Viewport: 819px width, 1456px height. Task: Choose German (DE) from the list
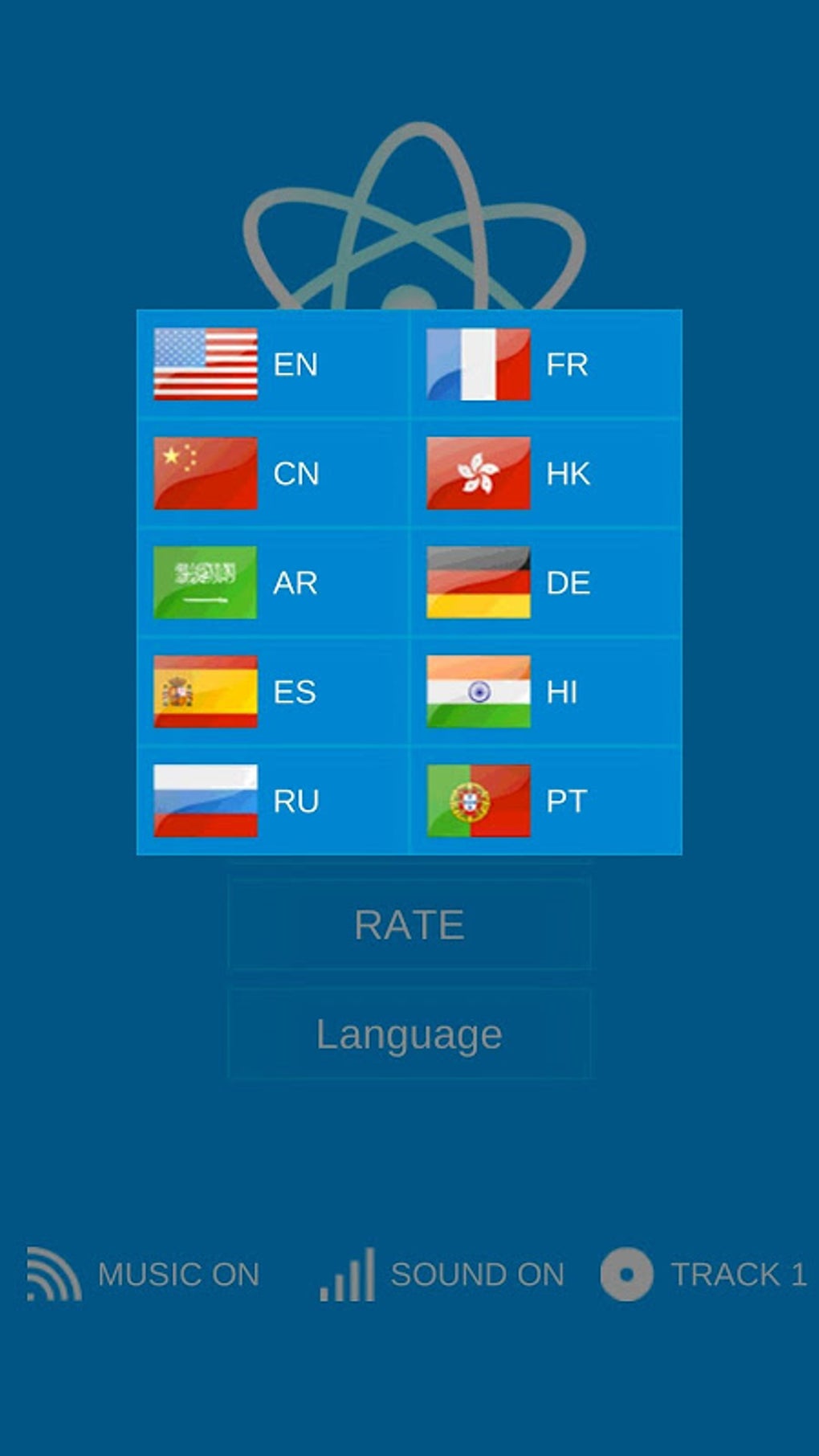(546, 582)
